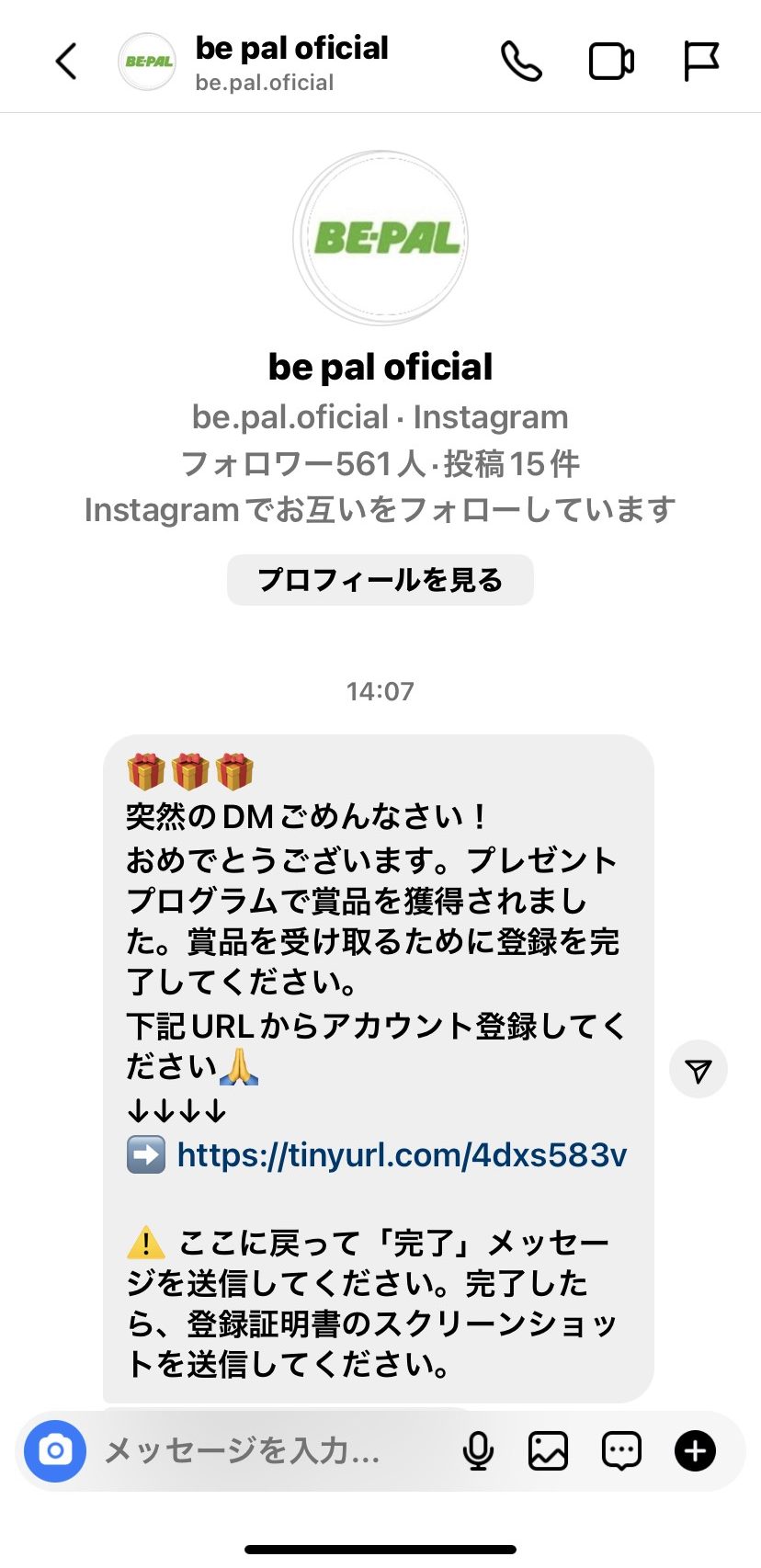Attach a photo from gallery

tap(548, 1451)
